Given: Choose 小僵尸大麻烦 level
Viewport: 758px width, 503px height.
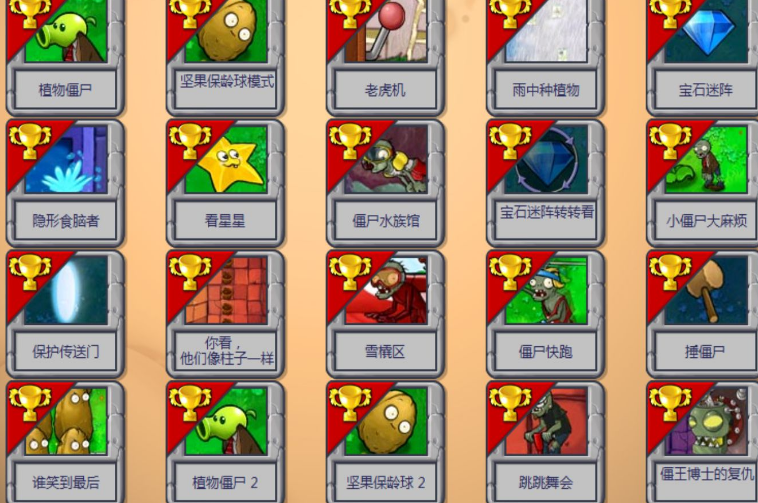Looking at the screenshot, I should pyautogui.click(x=706, y=180).
